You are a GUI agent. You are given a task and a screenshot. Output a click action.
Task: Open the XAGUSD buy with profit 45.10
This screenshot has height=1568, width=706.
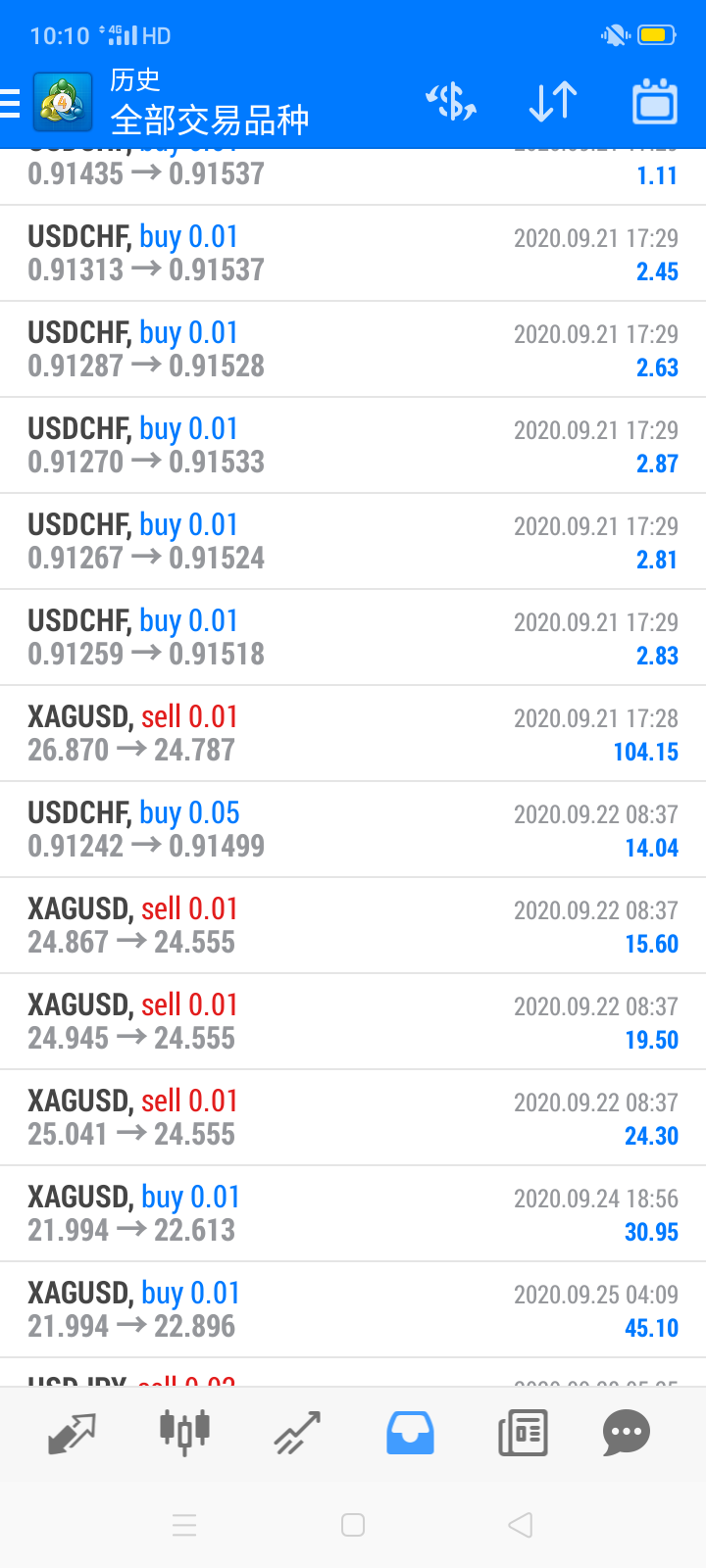(353, 1310)
